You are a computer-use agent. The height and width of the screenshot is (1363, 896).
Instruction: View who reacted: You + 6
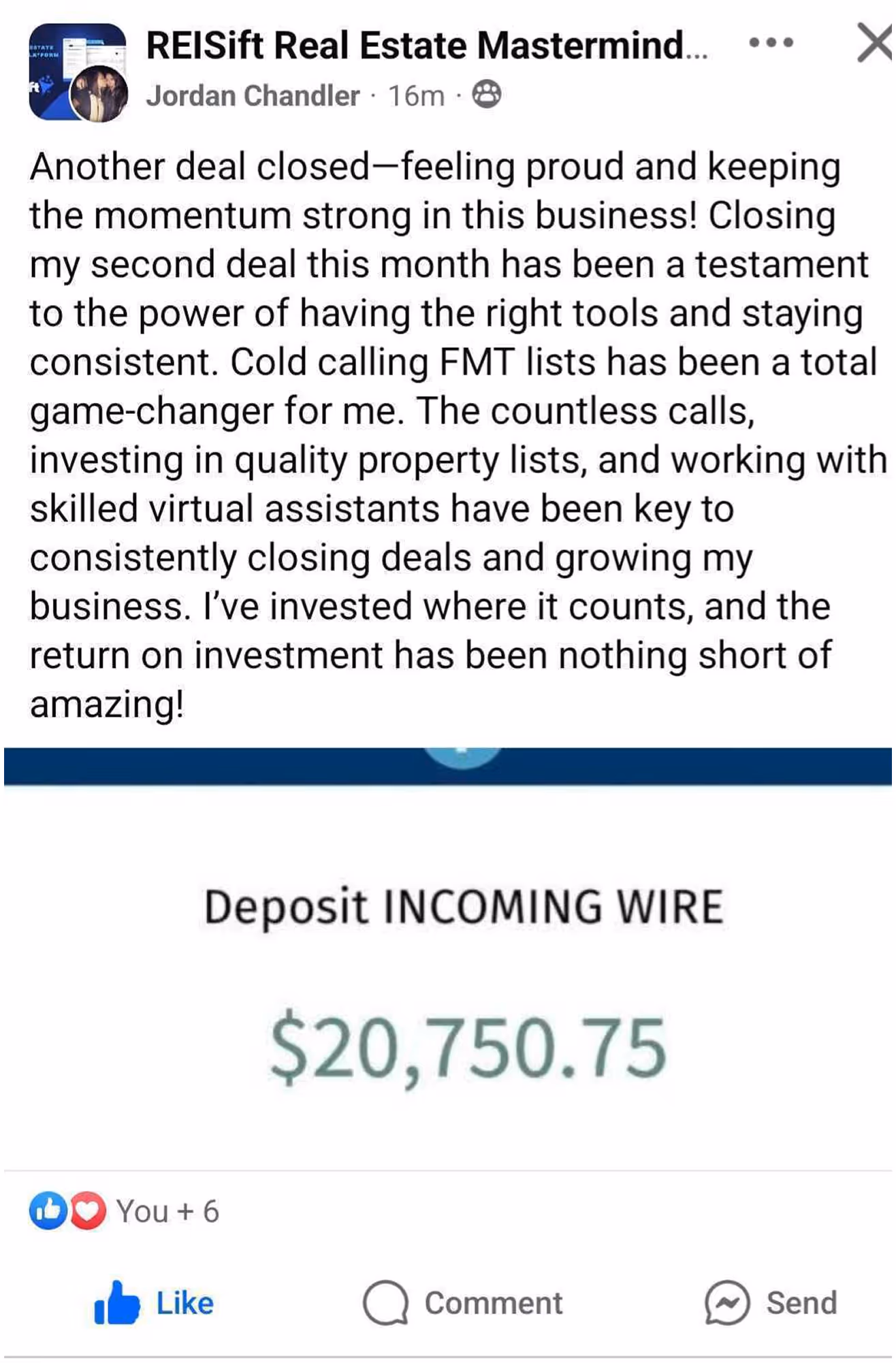click(125, 1212)
